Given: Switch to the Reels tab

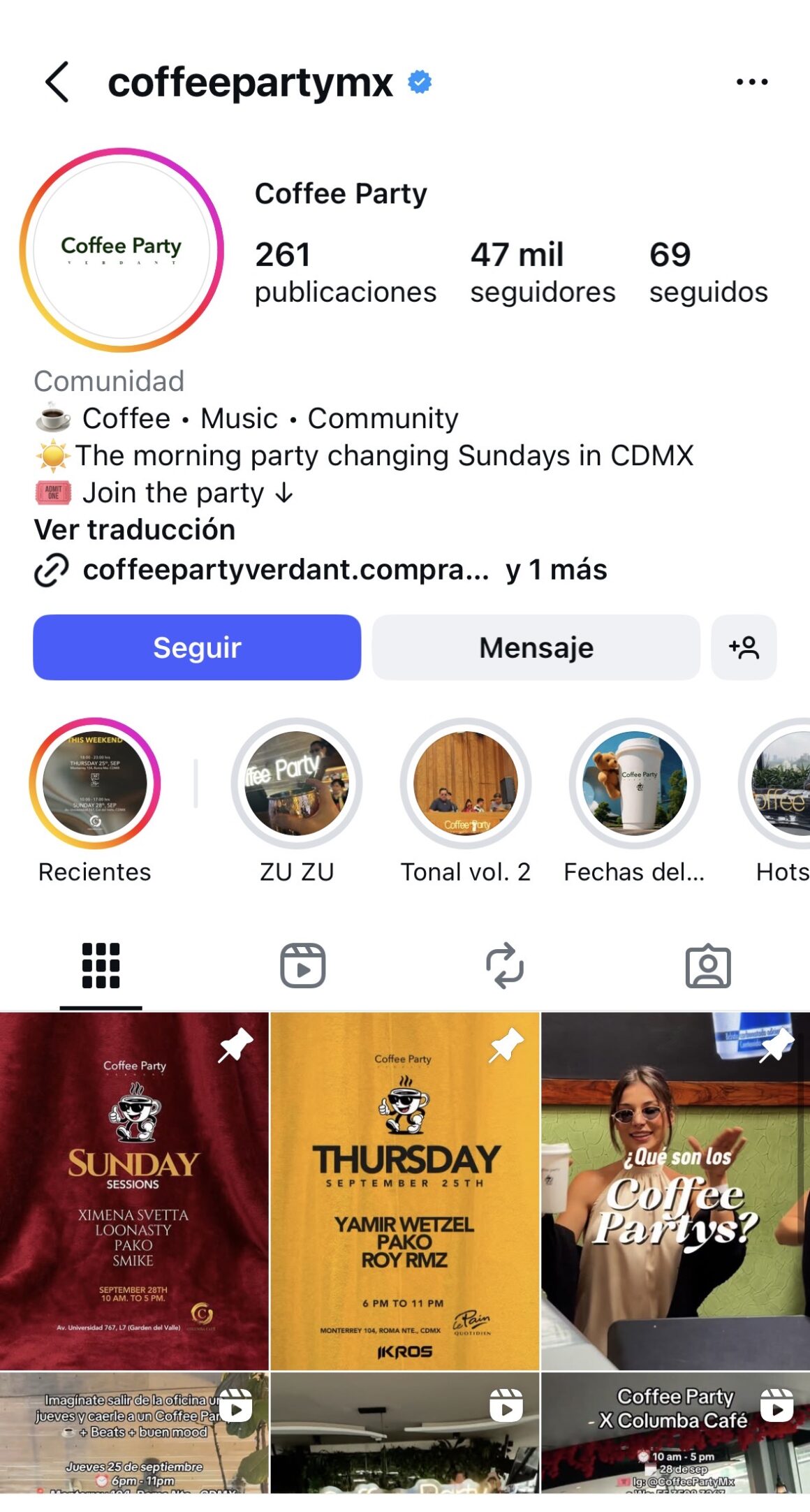Looking at the screenshot, I should 302,966.
